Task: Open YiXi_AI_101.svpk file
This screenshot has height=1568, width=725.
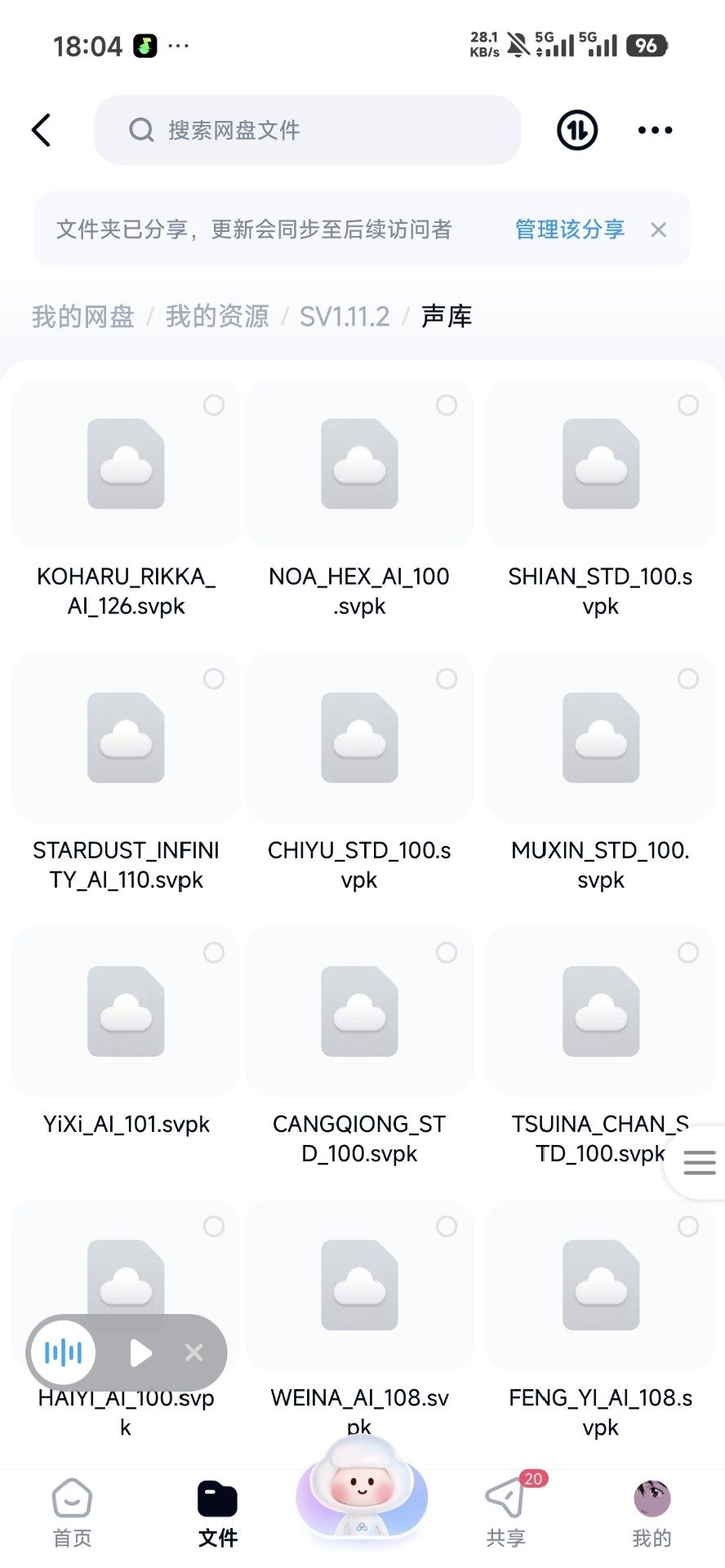Action: click(126, 1011)
